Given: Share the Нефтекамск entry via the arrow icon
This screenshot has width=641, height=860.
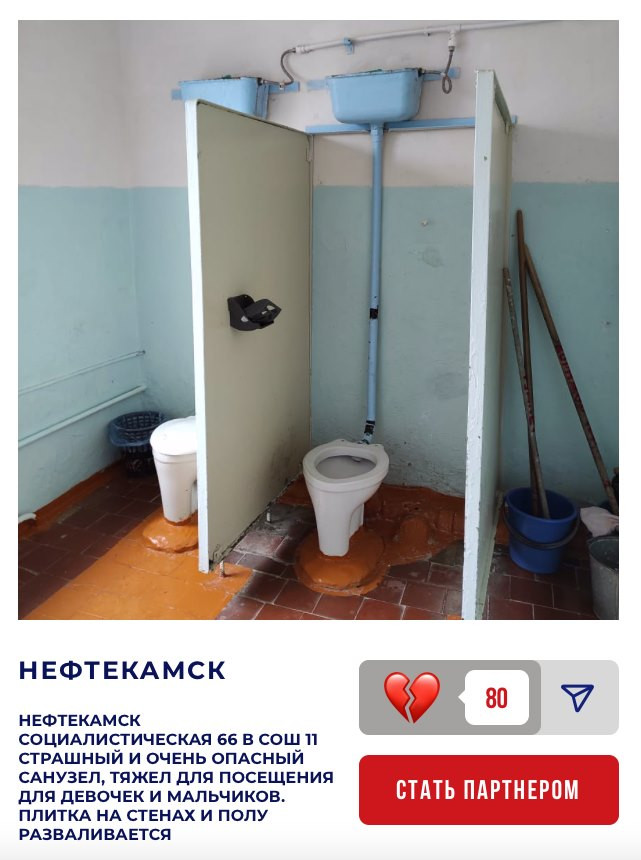Looking at the screenshot, I should (x=577, y=697).
